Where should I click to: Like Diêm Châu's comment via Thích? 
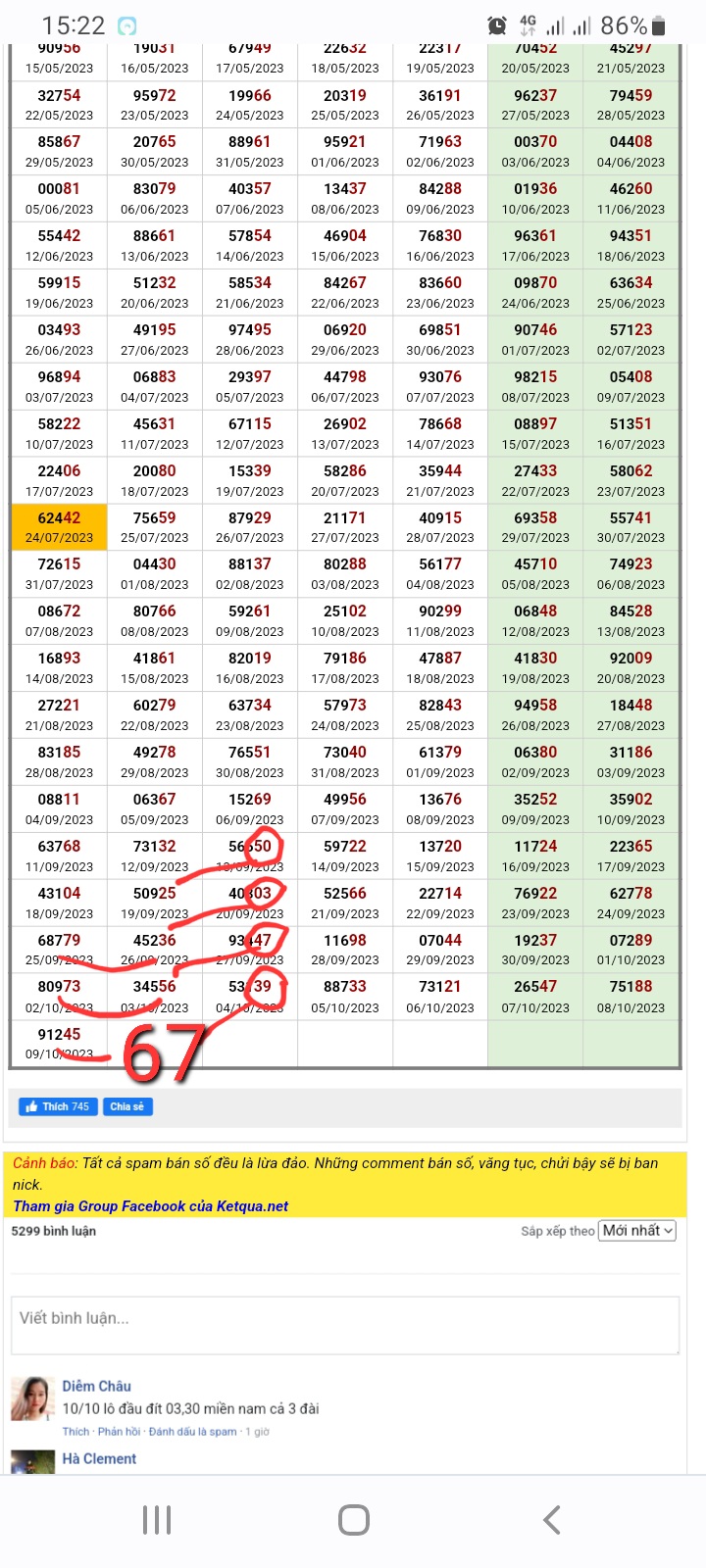[x=76, y=1432]
